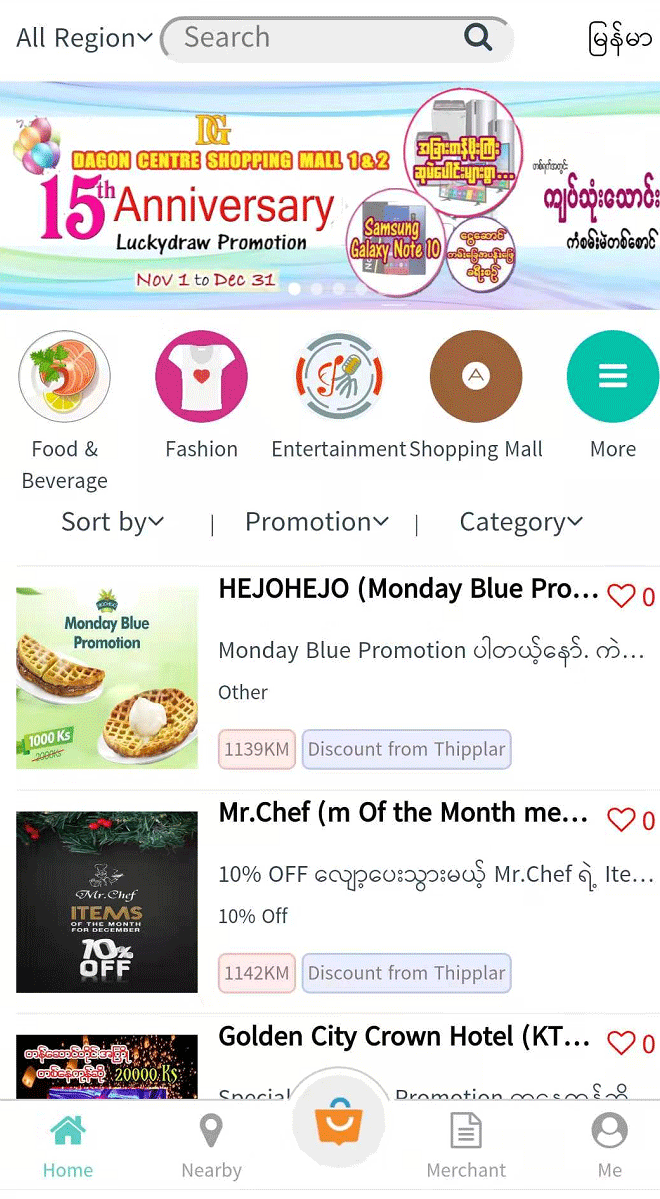
Task: Expand the Category filter dropdown
Action: coord(521,522)
